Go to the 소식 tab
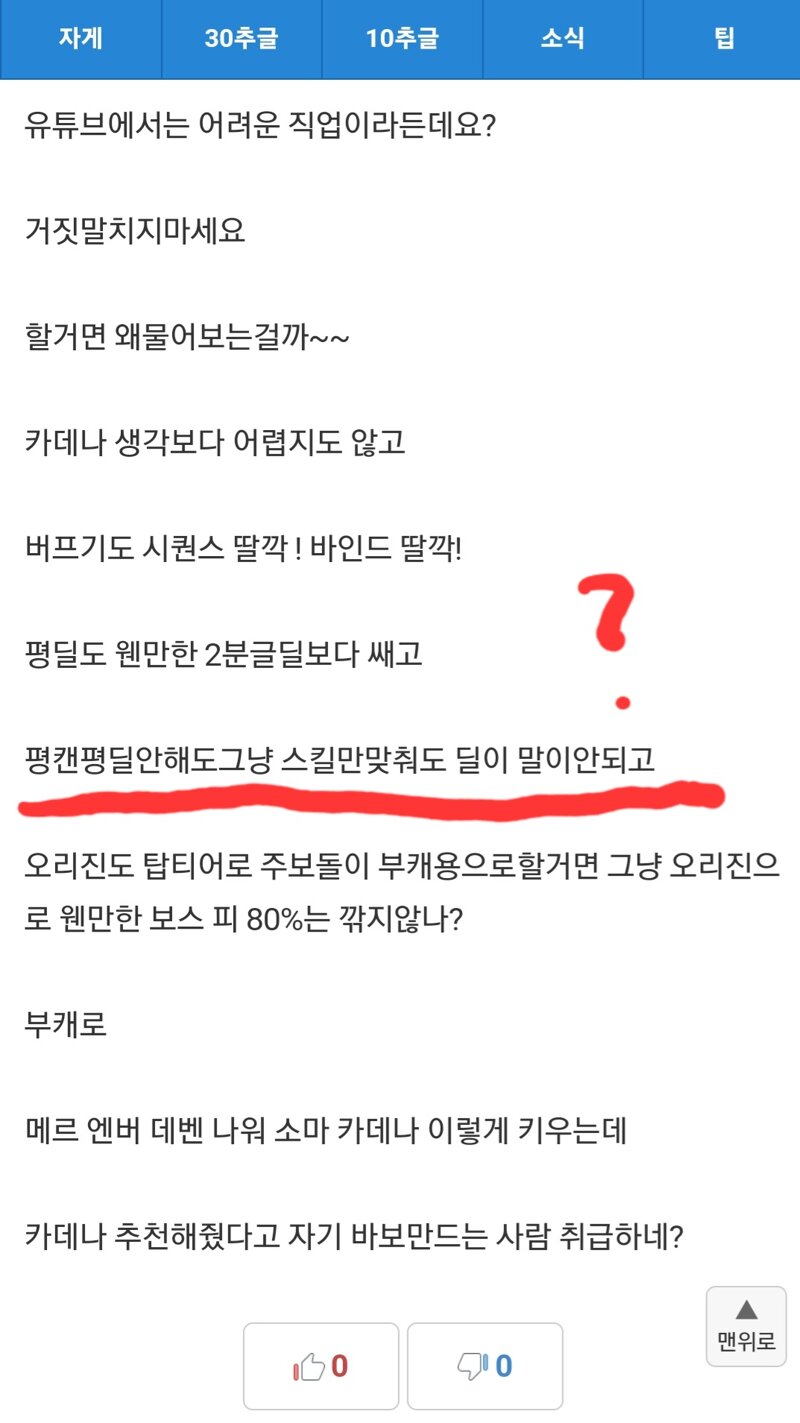This screenshot has width=800, height=1423. (563, 39)
